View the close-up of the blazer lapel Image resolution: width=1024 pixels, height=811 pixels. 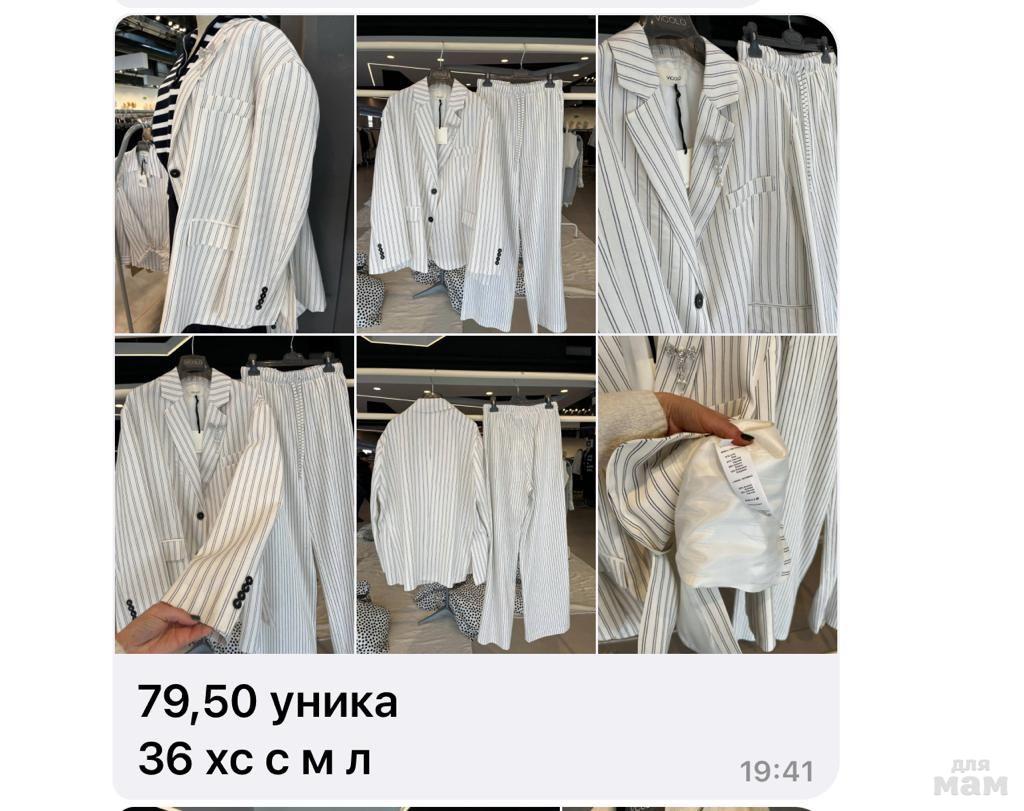[717, 174]
